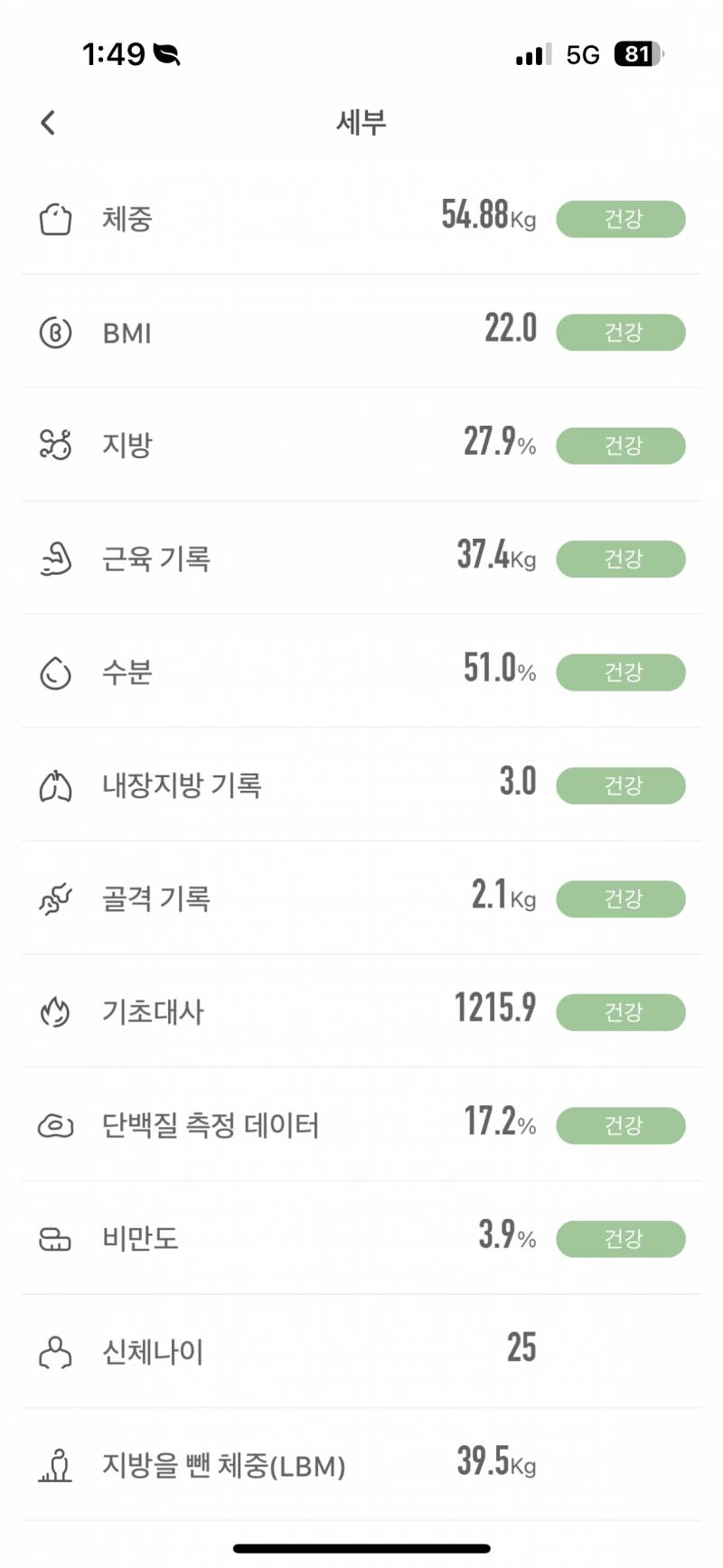Viewport: 723px width, 1568px height.
Task: Open the 지방 body fat icon
Action: [56, 445]
